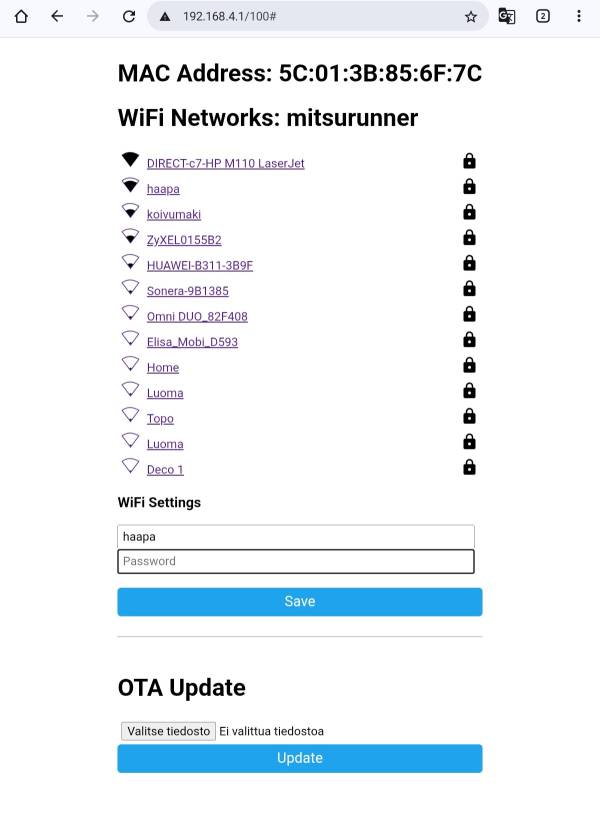Screen dimensions: 600x814
Task: Choose the ZyXEL0155B2 network
Action: pos(184,240)
